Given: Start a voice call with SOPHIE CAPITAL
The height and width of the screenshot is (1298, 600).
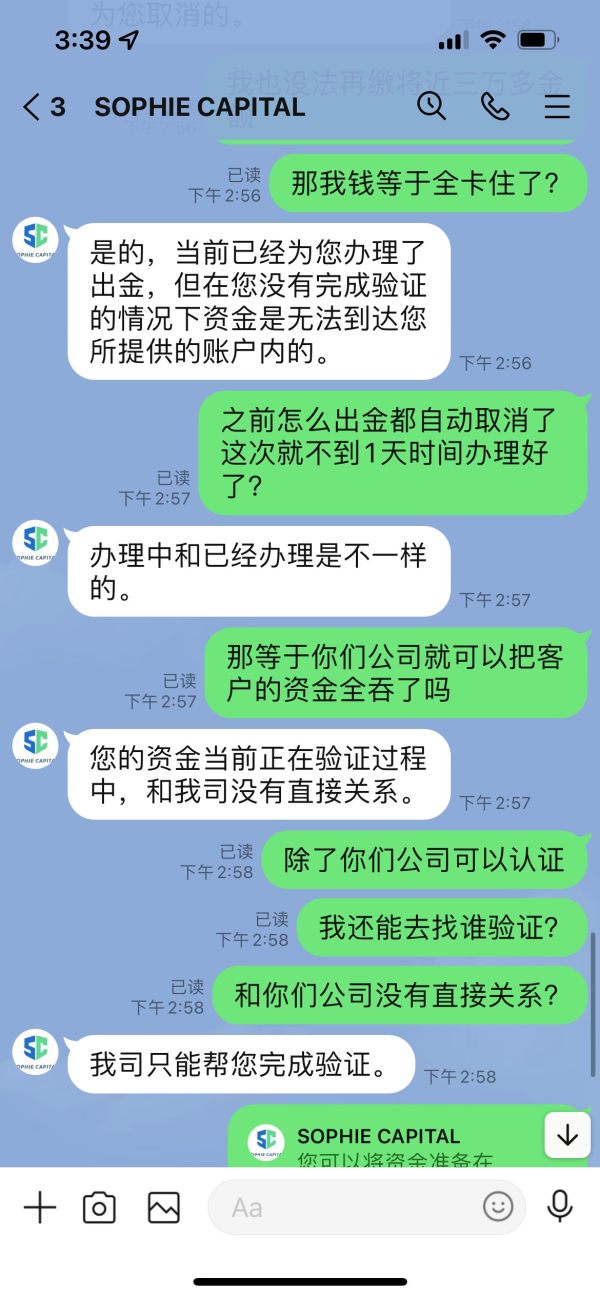Looking at the screenshot, I should coord(494,107).
